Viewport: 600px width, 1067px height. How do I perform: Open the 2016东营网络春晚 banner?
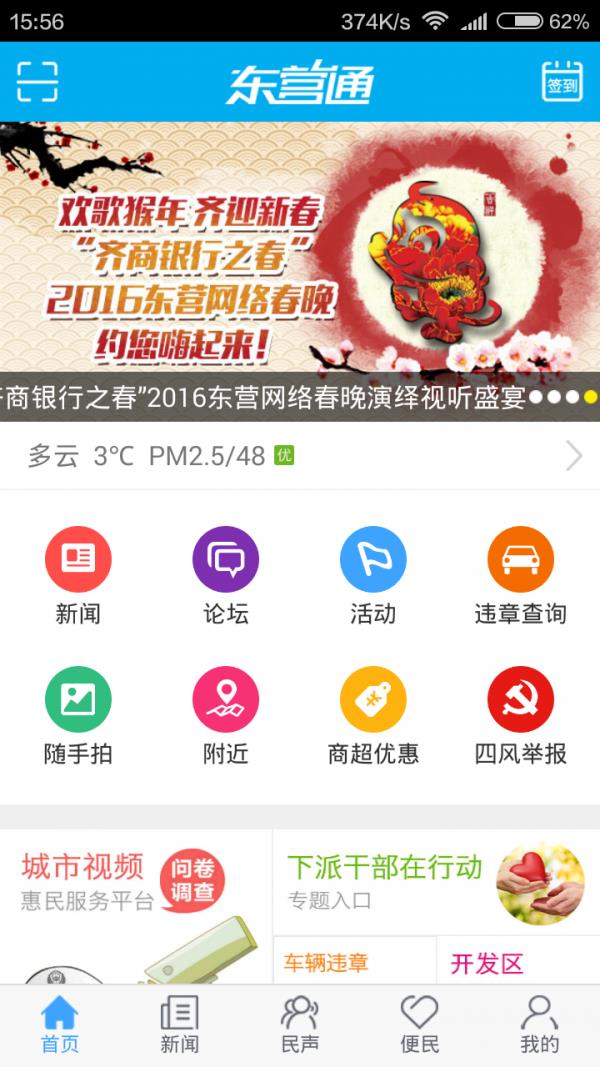[x=300, y=260]
